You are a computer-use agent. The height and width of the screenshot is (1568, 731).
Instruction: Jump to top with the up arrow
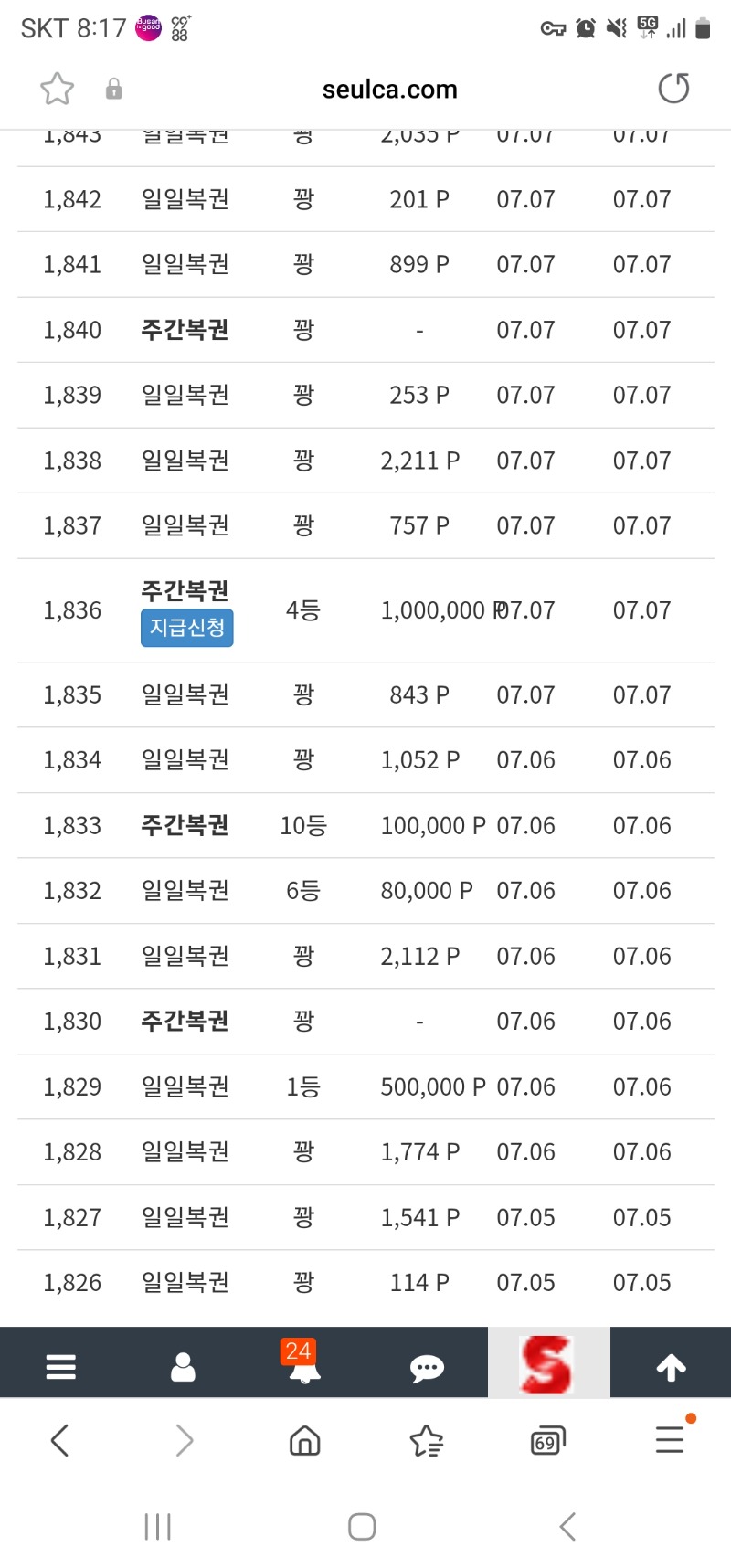pos(671,1367)
